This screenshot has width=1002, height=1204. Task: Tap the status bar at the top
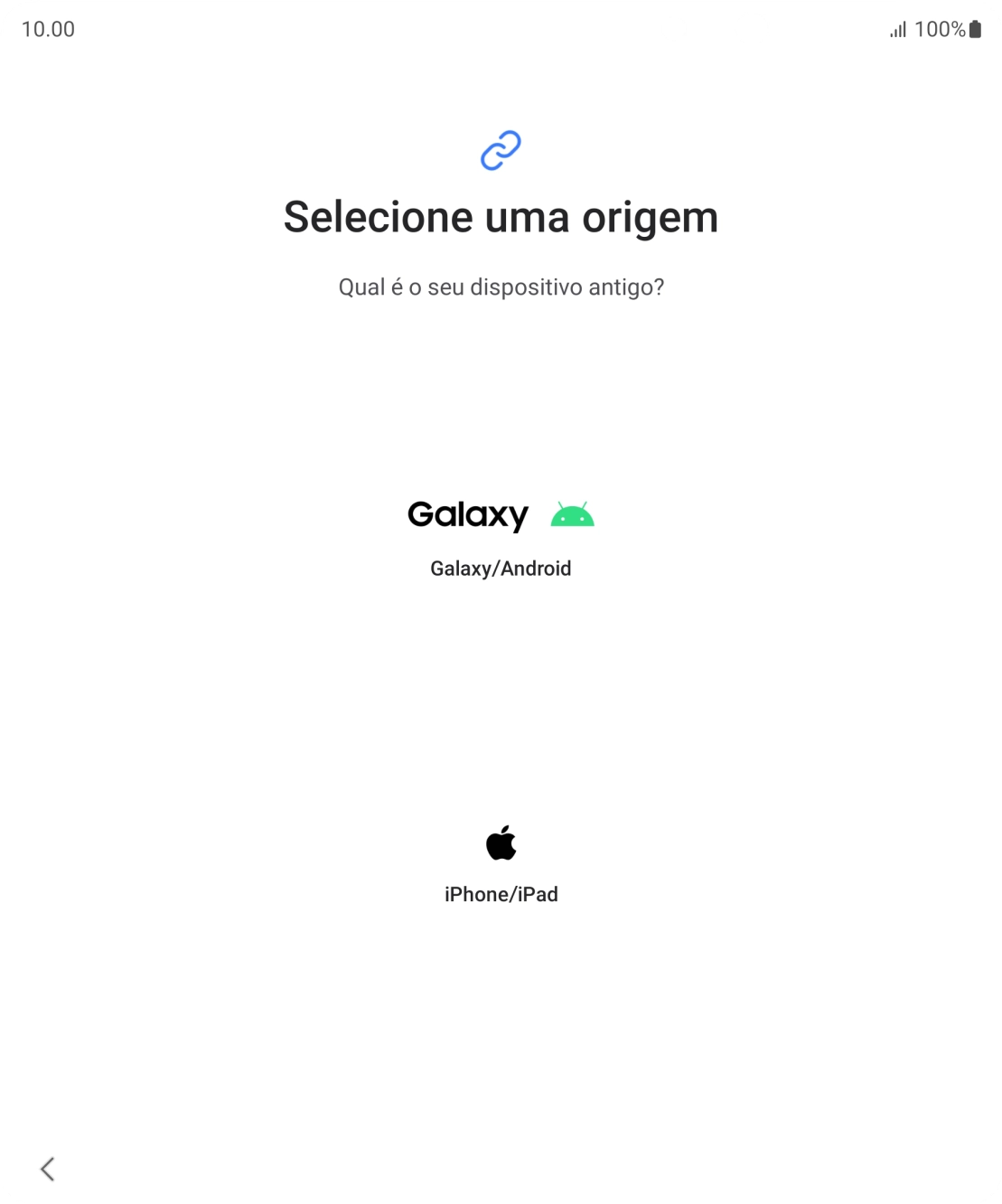501,30
